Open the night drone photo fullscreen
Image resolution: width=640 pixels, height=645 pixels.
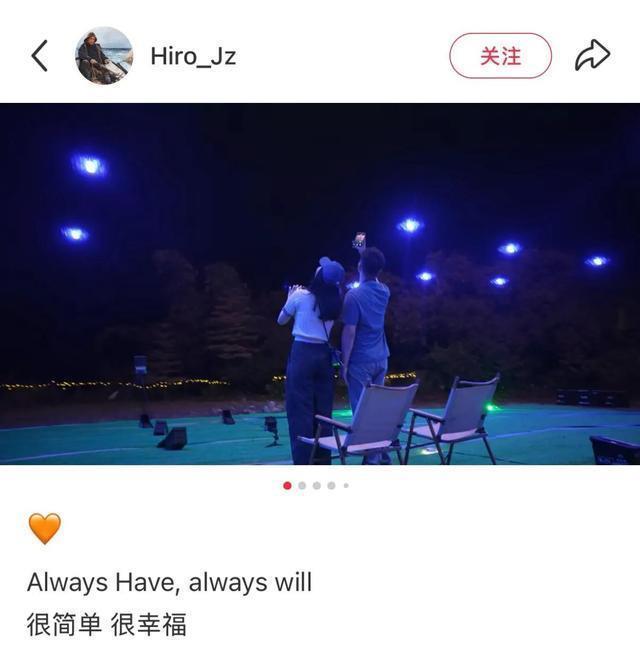(320, 284)
